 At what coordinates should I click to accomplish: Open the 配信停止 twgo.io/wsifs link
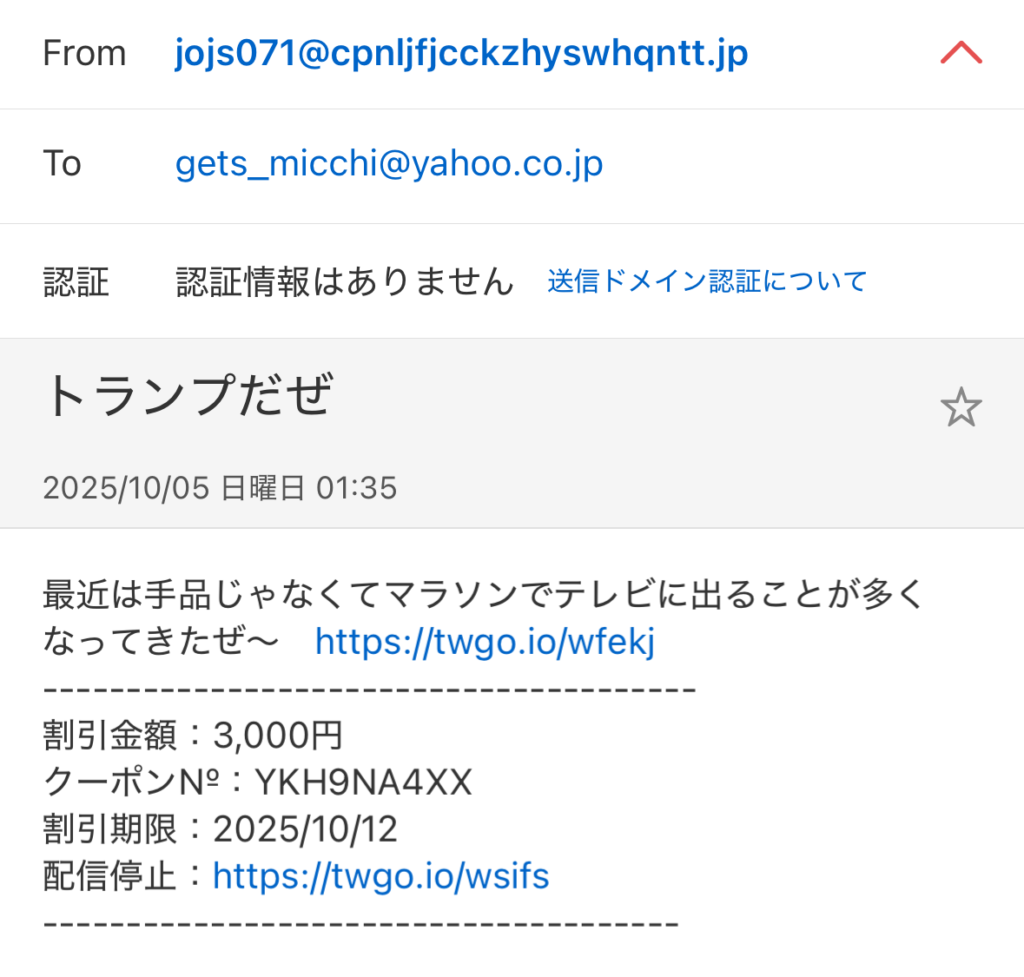381,877
